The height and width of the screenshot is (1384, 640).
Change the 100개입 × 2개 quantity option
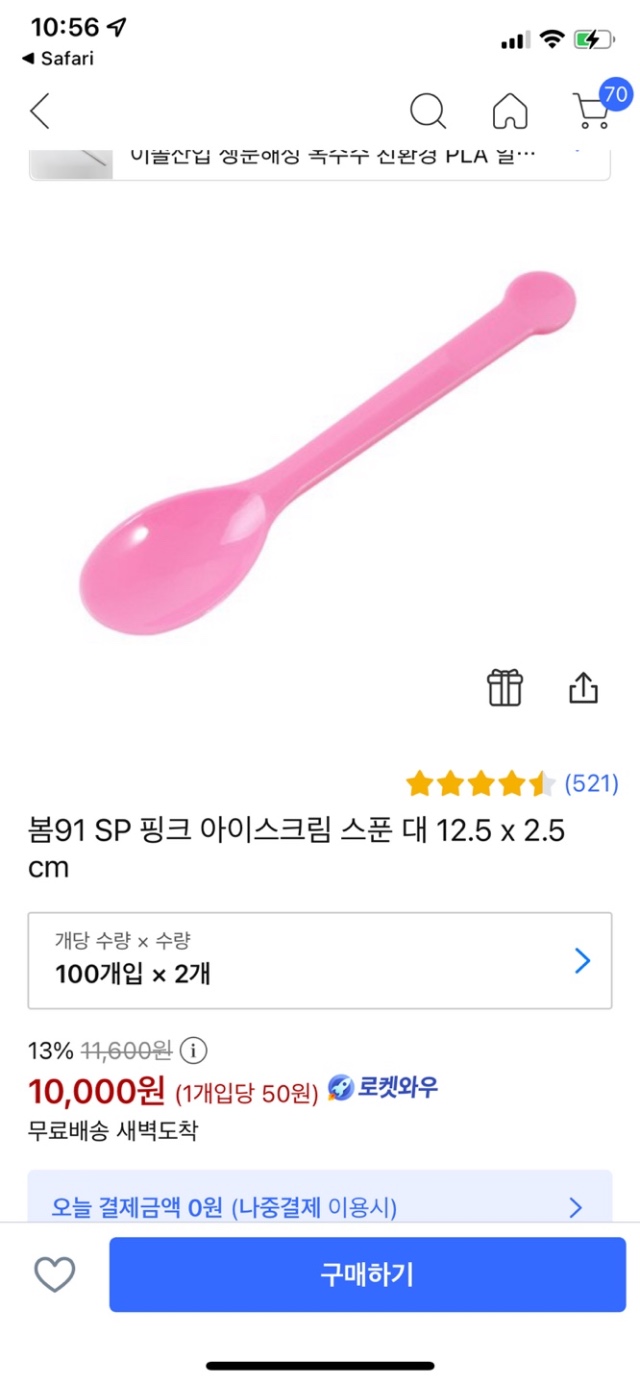pyautogui.click(x=320, y=960)
